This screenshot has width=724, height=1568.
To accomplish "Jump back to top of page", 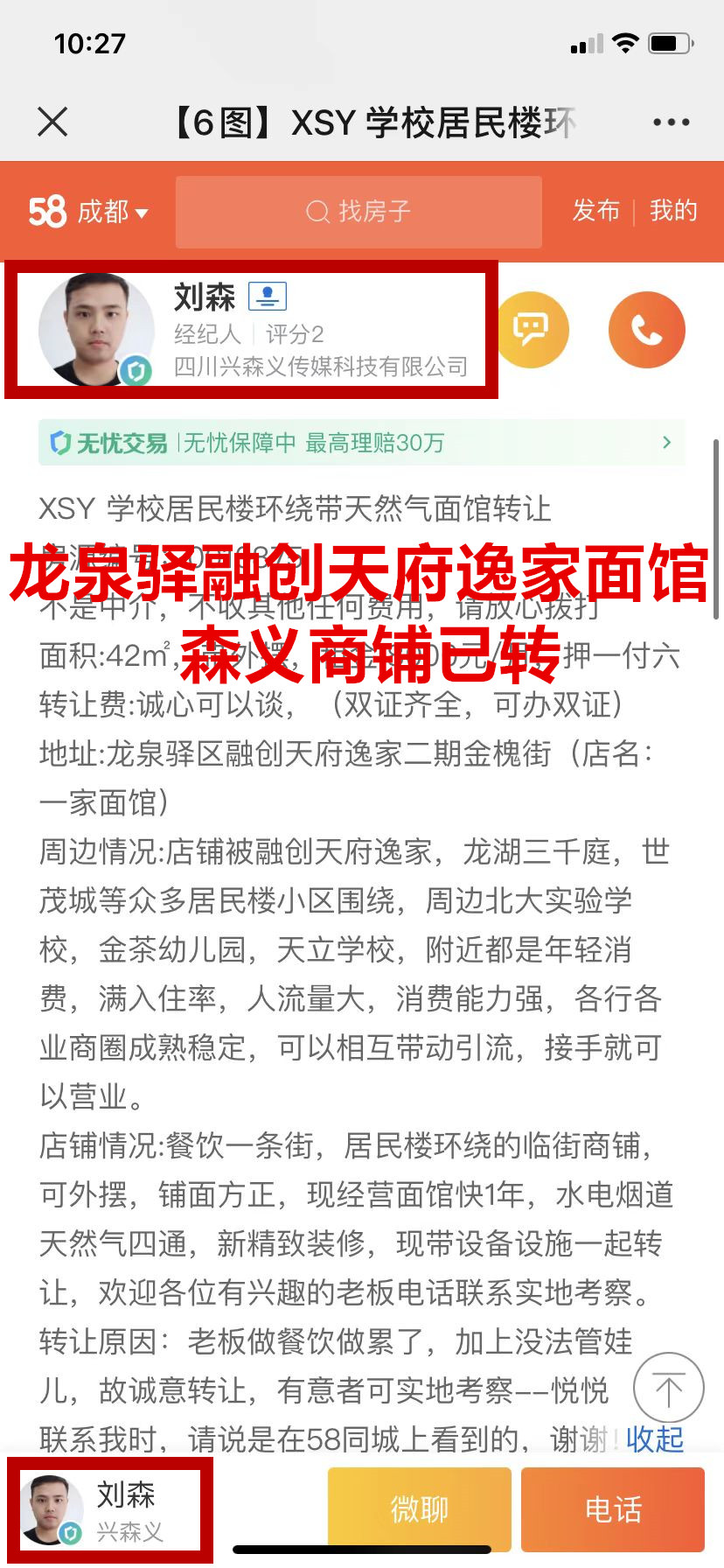I will pyautogui.click(x=668, y=1389).
